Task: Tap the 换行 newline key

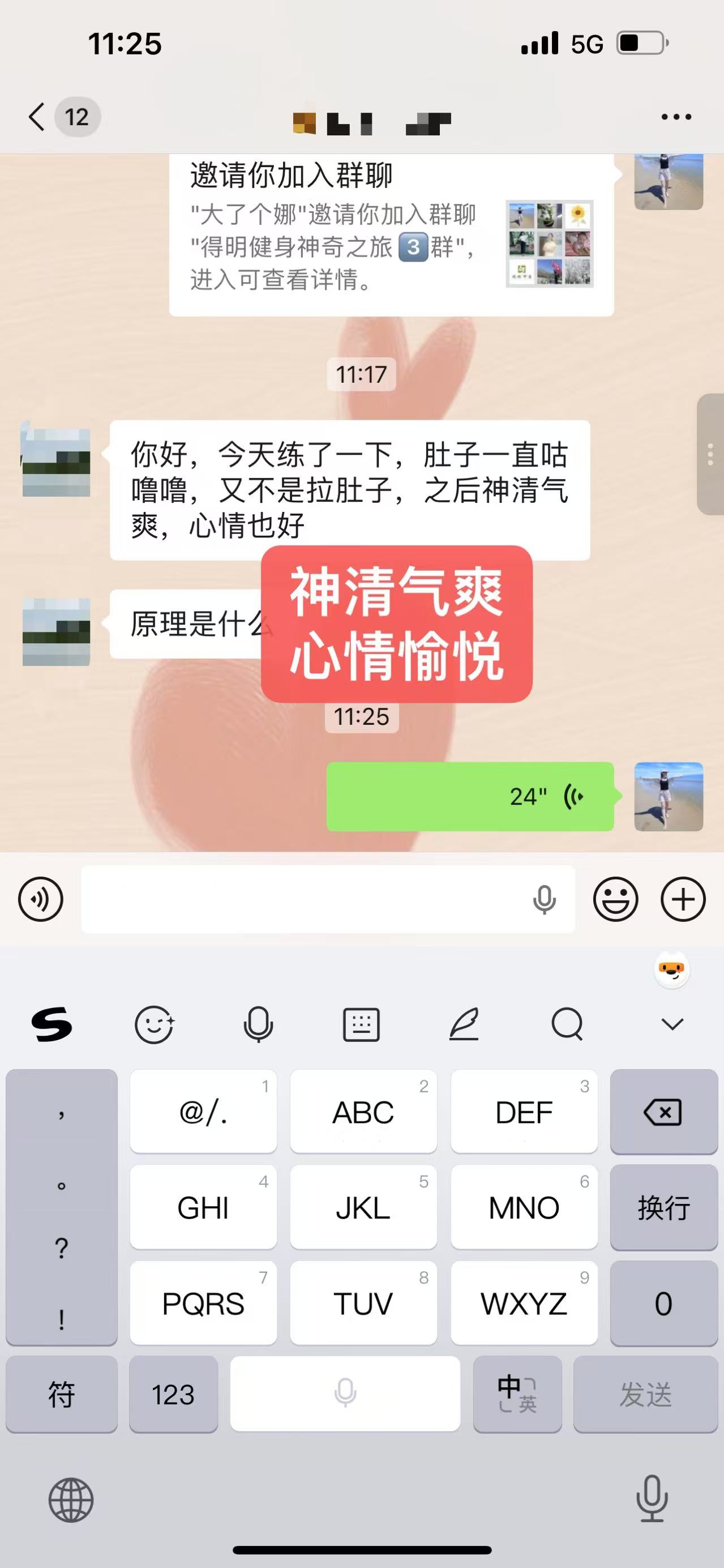Action: (663, 1208)
